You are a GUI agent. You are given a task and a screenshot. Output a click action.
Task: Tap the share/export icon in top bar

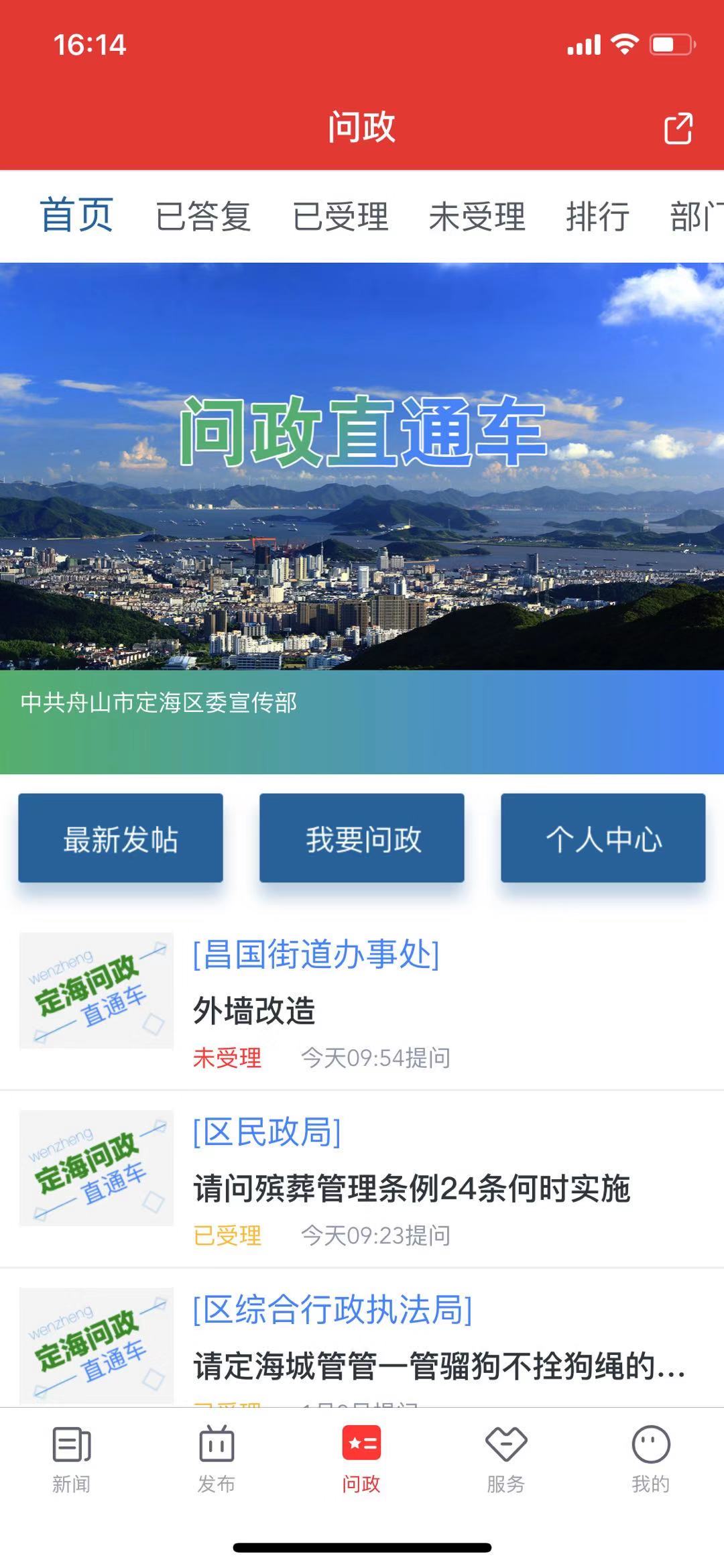click(678, 129)
